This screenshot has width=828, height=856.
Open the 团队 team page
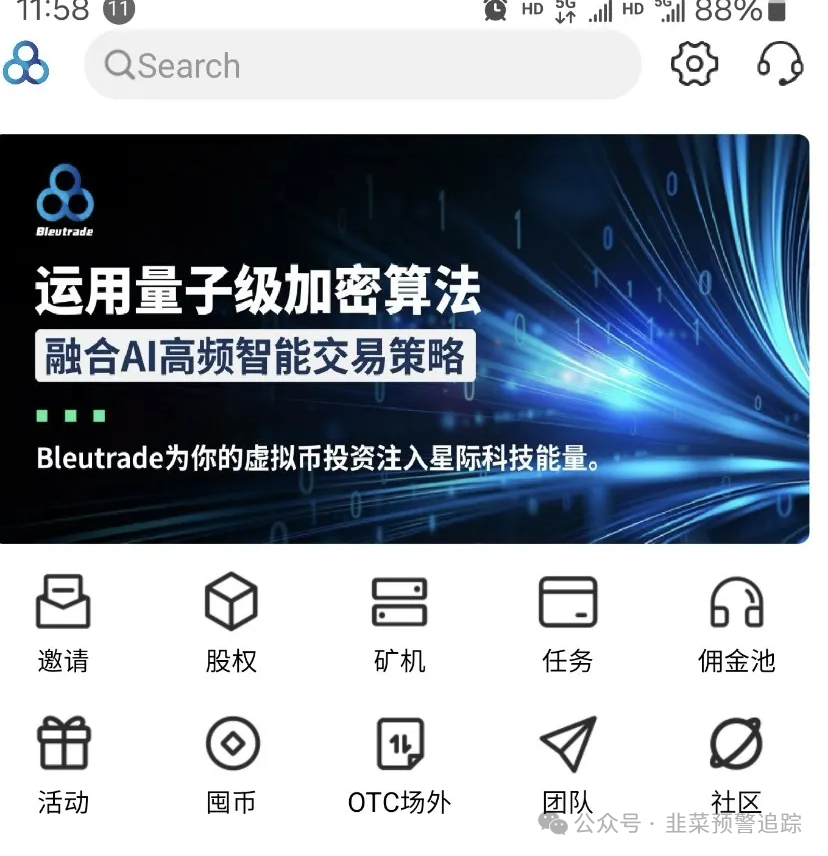[567, 763]
